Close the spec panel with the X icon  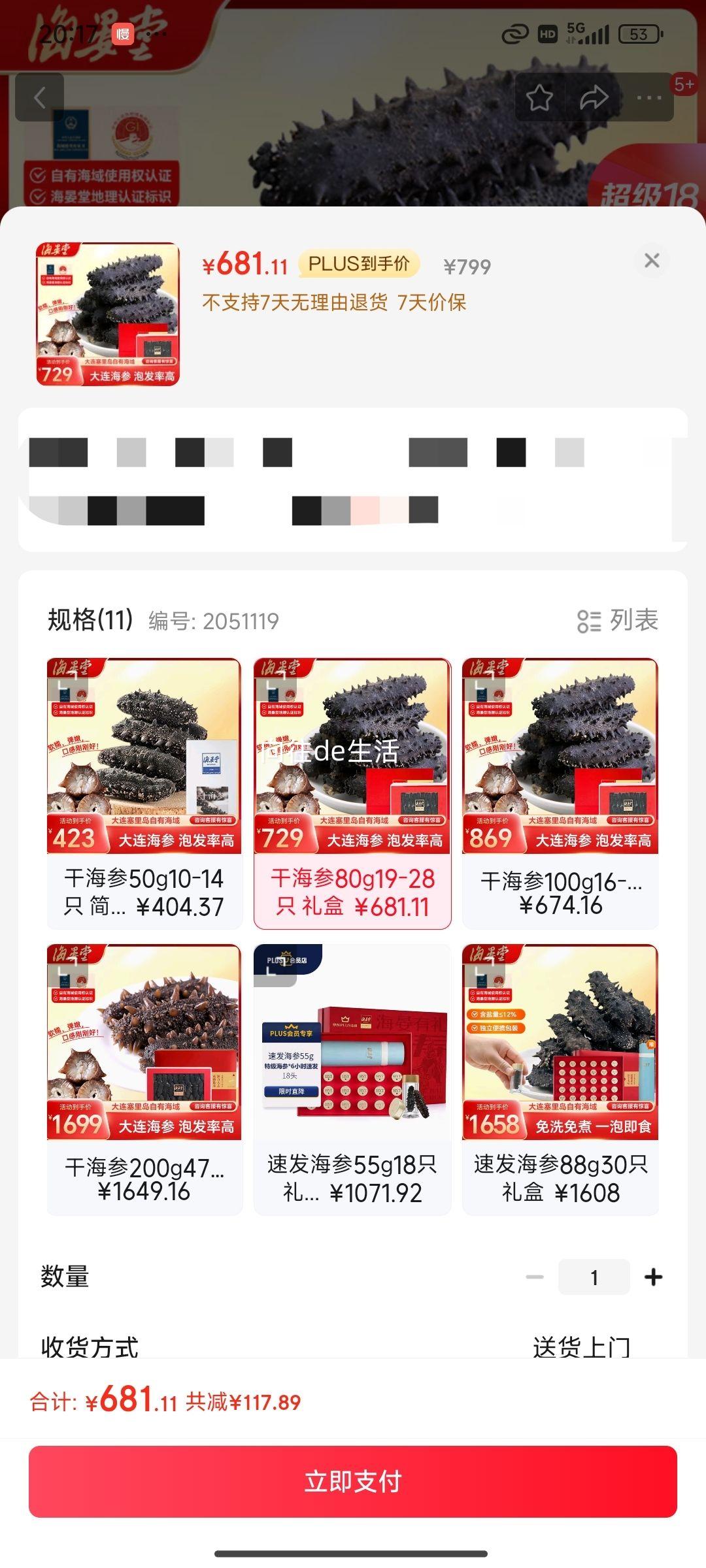651,259
